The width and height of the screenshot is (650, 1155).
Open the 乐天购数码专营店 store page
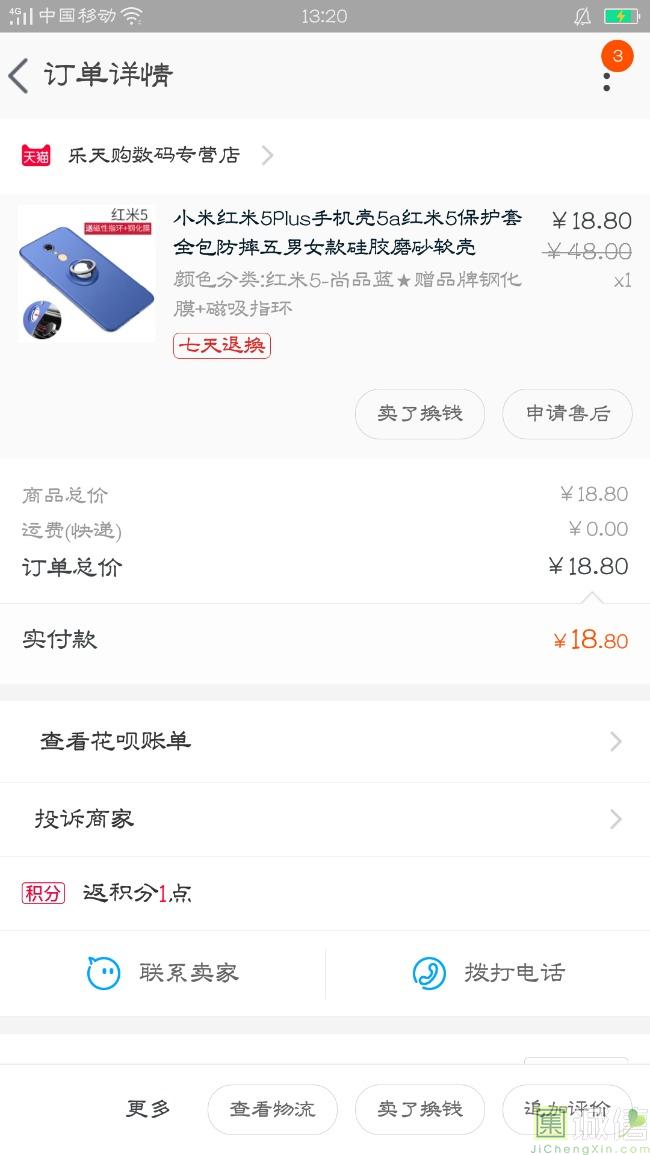coord(154,155)
